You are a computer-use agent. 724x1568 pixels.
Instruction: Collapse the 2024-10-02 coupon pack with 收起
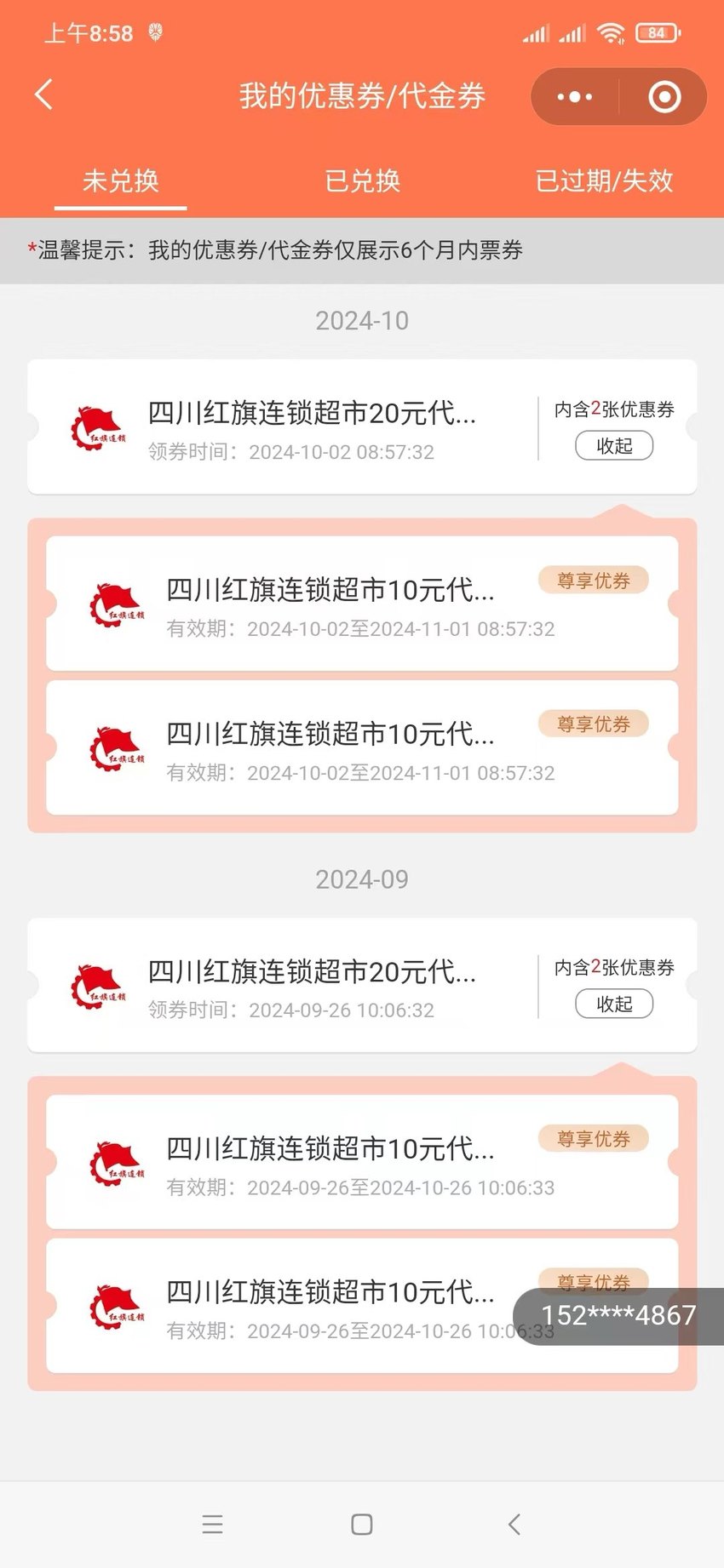[614, 446]
